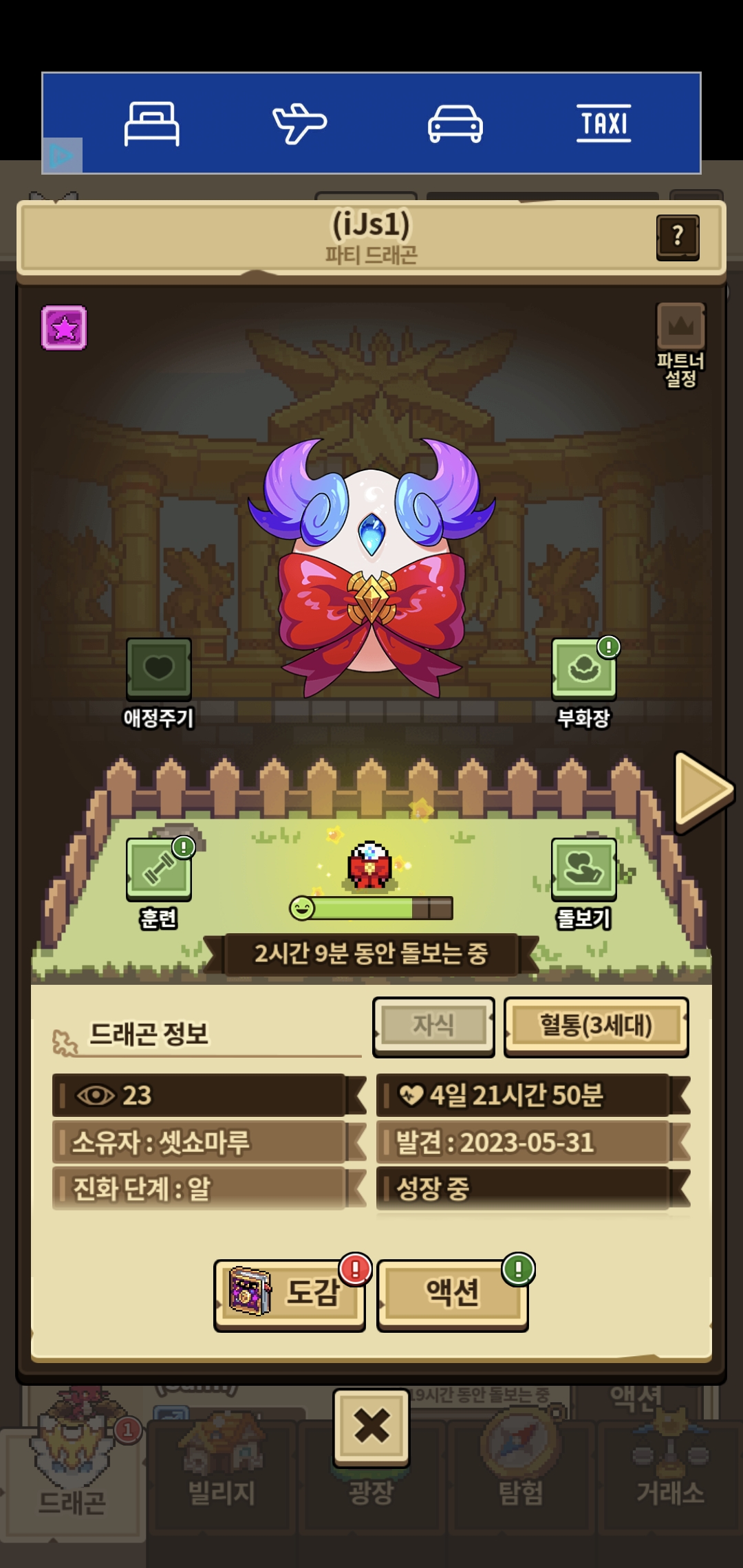743x1568 pixels.
Task: Tap the airplane icon in ad
Action: click(x=299, y=124)
